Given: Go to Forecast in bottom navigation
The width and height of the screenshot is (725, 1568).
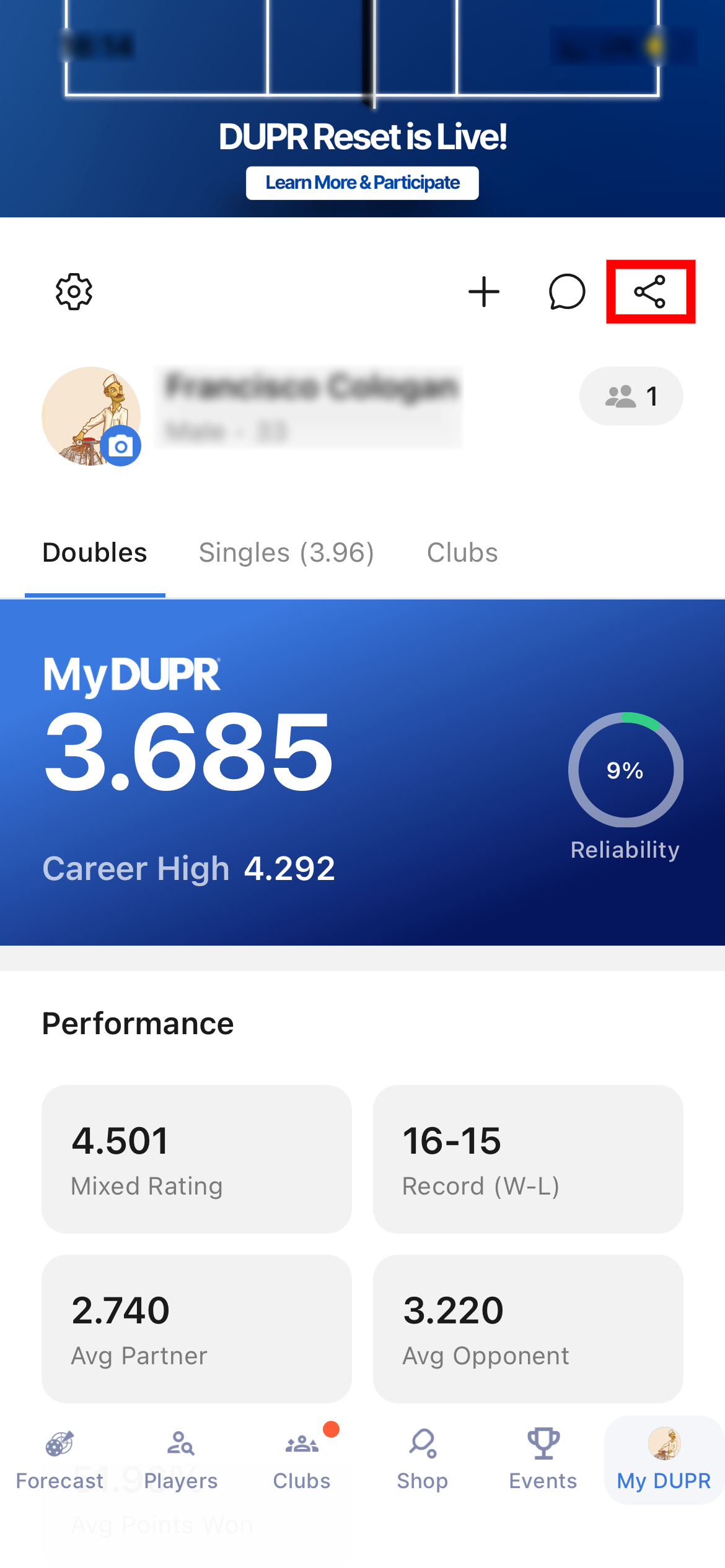Looking at the screenshot, I should click(x=59, y=1460).
